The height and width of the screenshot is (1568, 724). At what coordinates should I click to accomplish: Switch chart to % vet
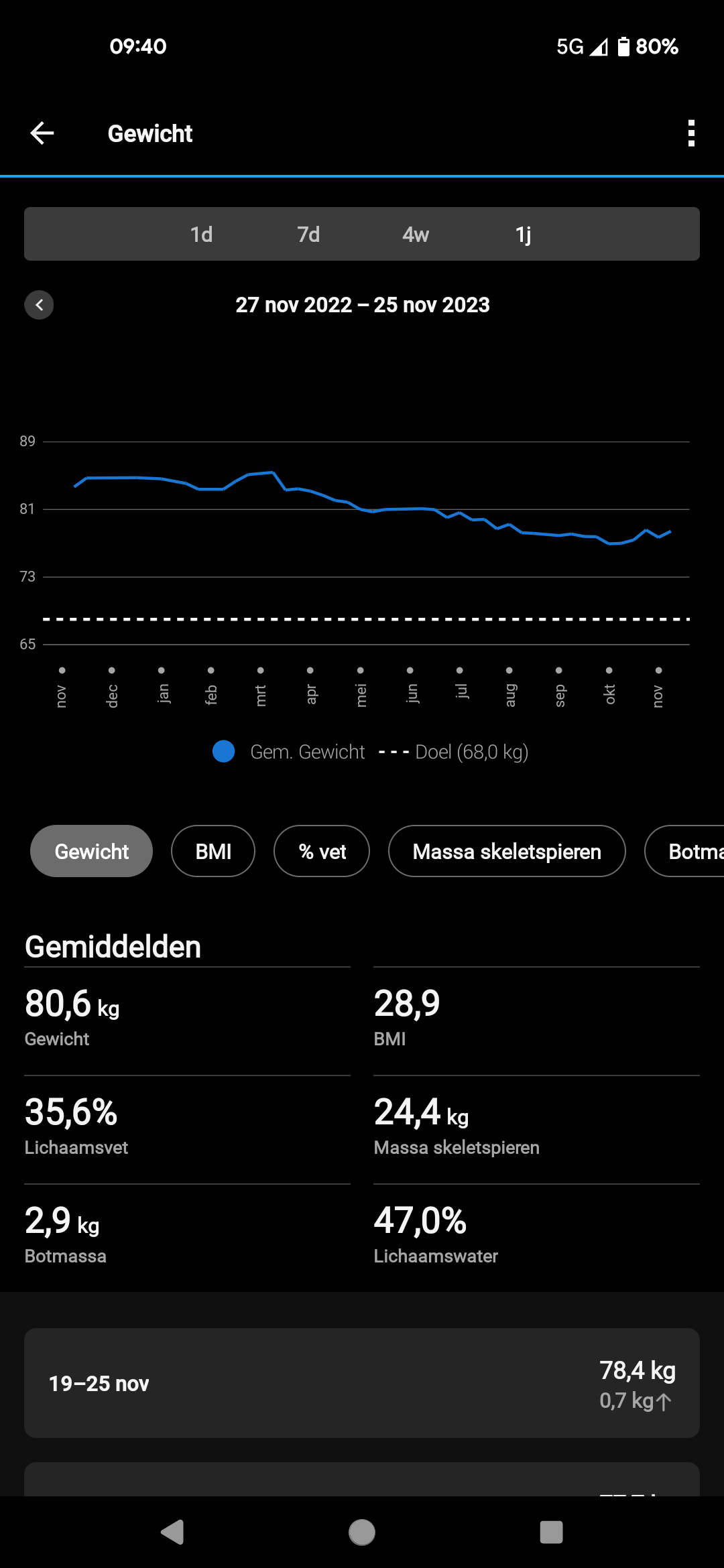coord(322,851)
